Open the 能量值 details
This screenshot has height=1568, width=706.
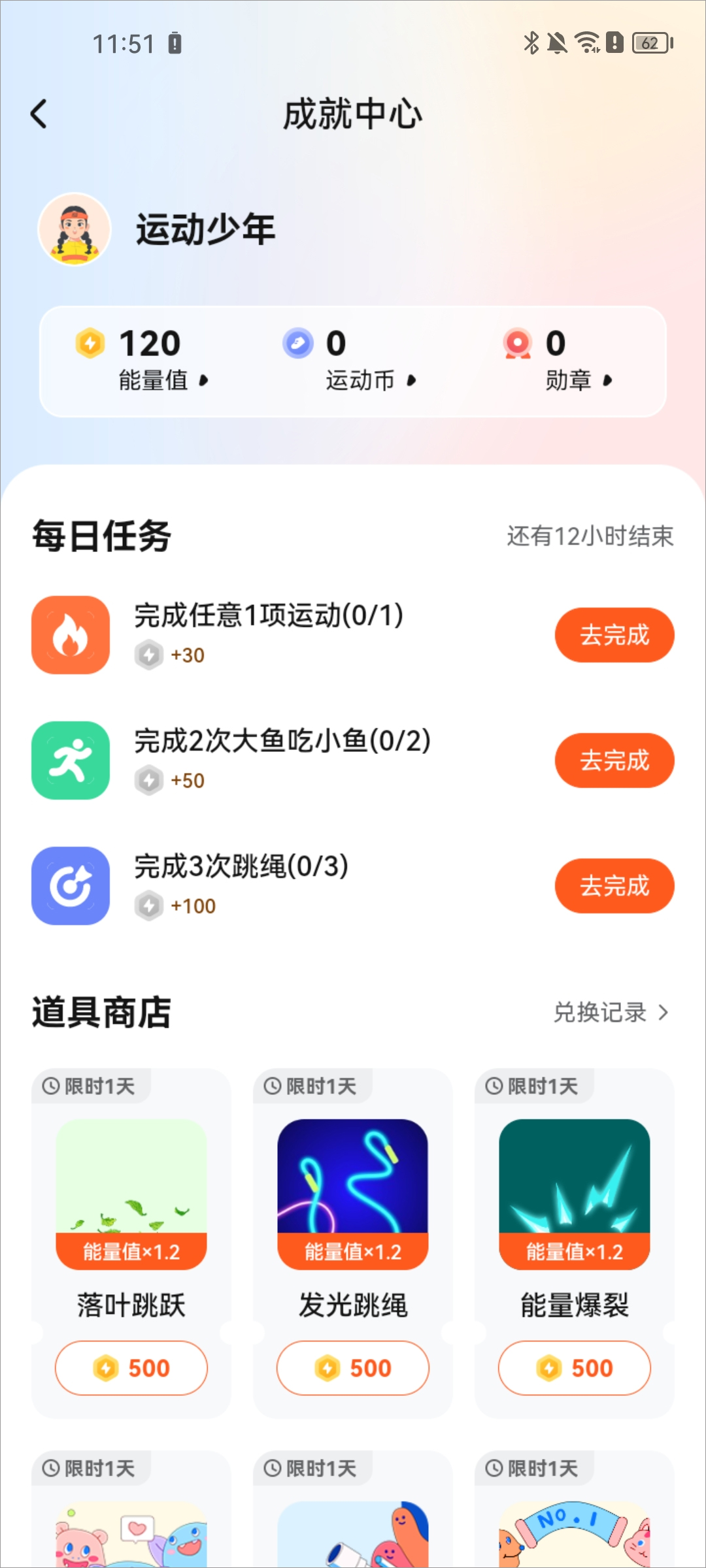[154, 360]
